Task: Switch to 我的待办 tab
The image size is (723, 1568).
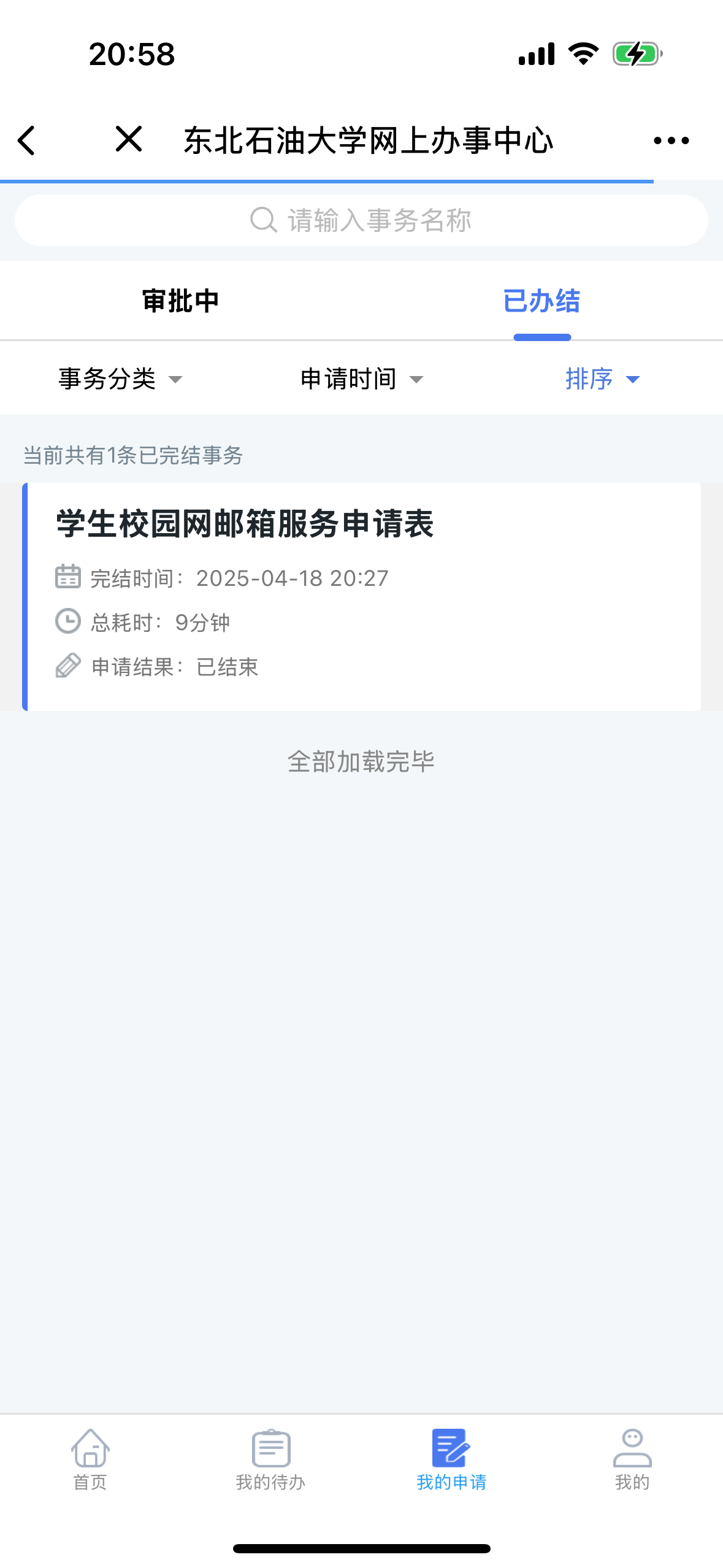Action: 271,1459
